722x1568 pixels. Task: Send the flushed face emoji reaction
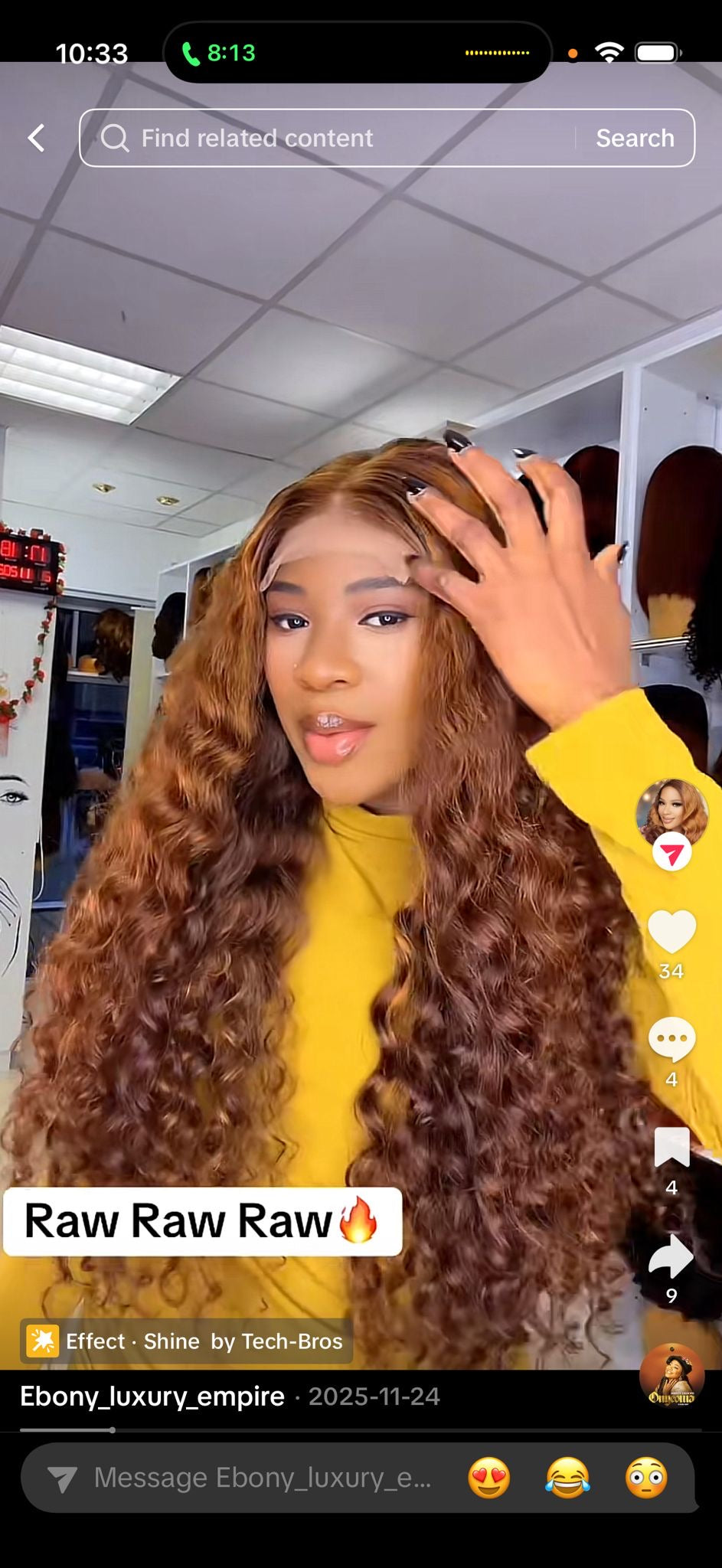point(646,1477)
